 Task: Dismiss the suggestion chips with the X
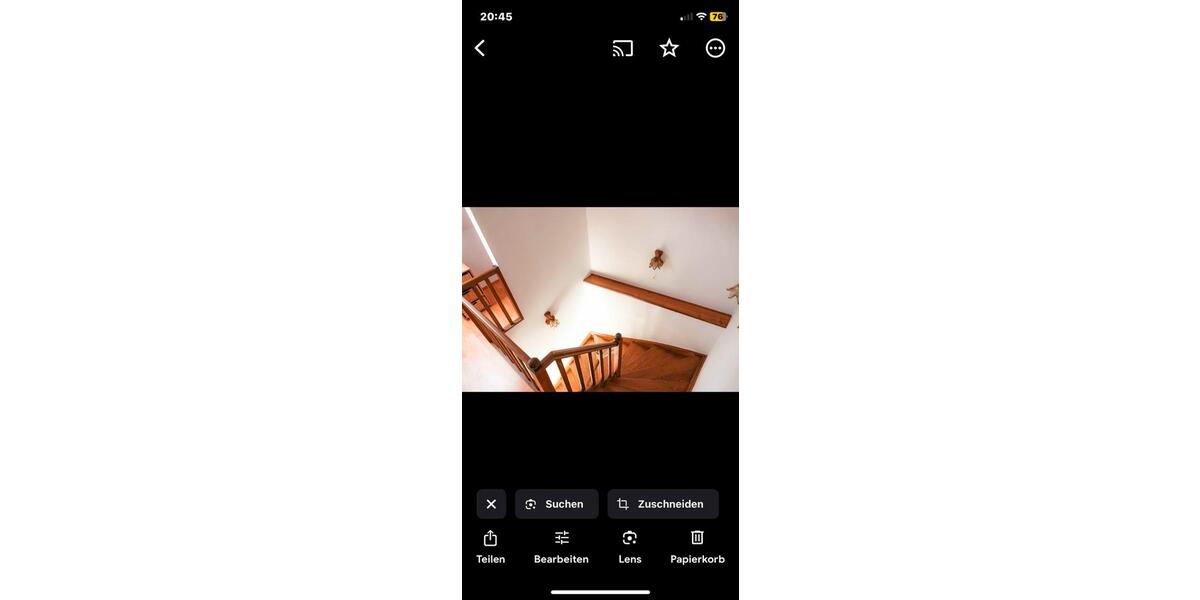pos(491,504)
